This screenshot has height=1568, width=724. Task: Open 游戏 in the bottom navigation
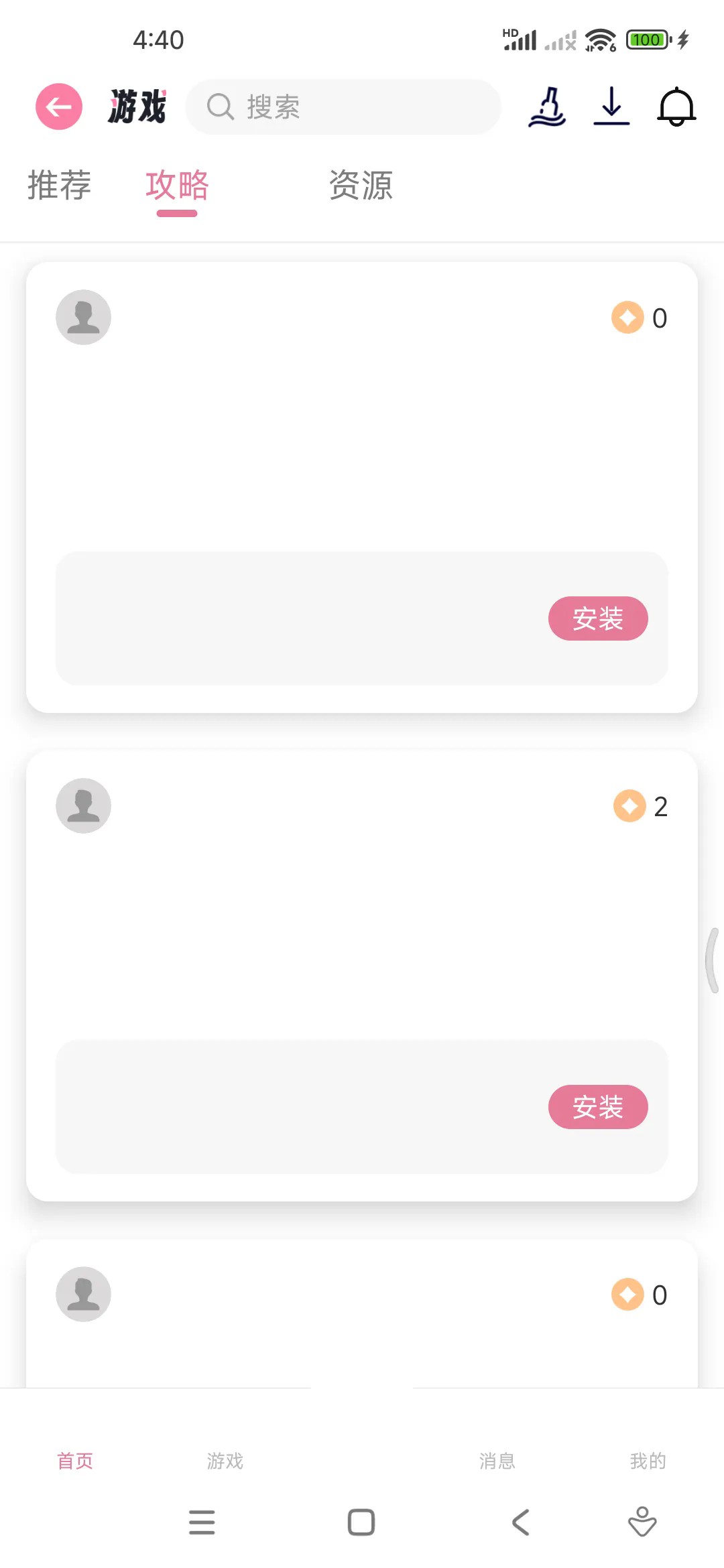225,1461
